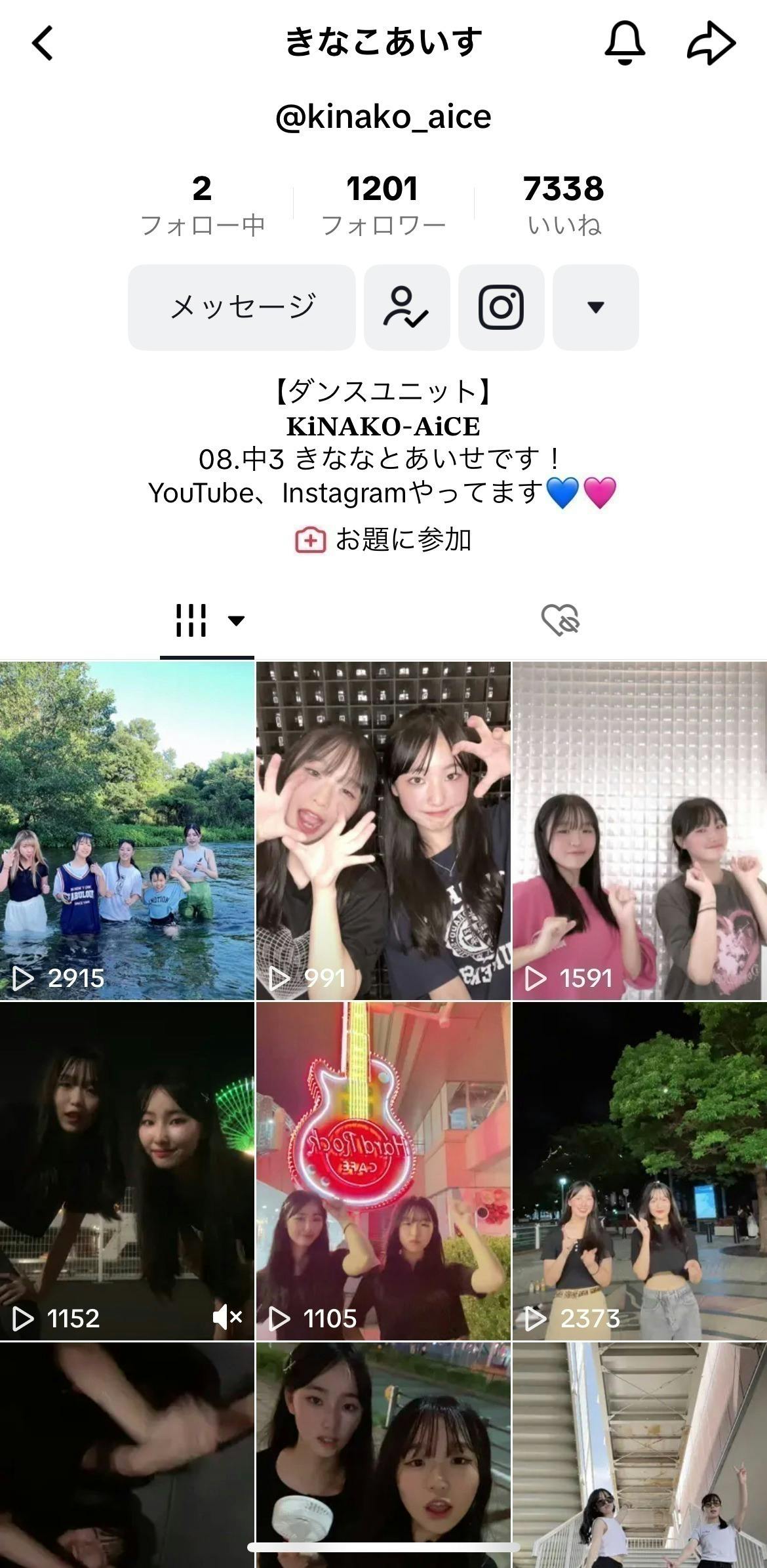Open the Hard Rock Cafe video, 1105 views
The image size is (767, 1568).
pyautogui.click(x=383, y=1171)
